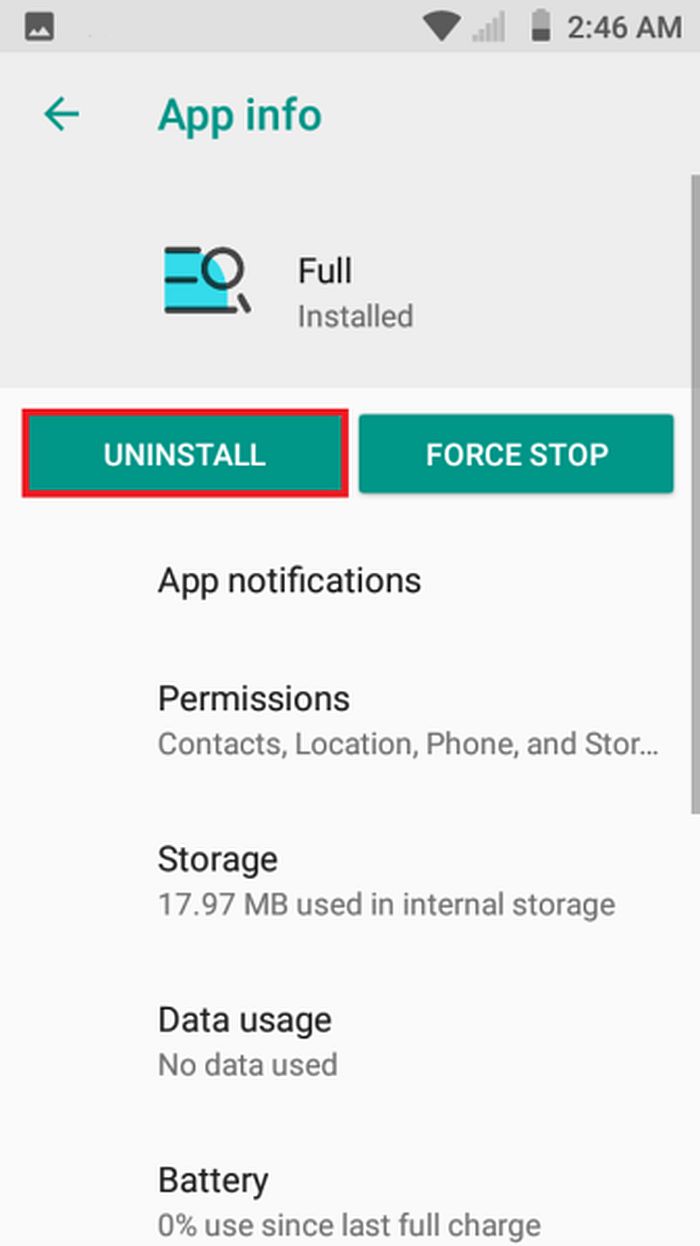This screenshot has height=1246, width=700.
Task: Uninstall the Full app
Action: [185, 454]
